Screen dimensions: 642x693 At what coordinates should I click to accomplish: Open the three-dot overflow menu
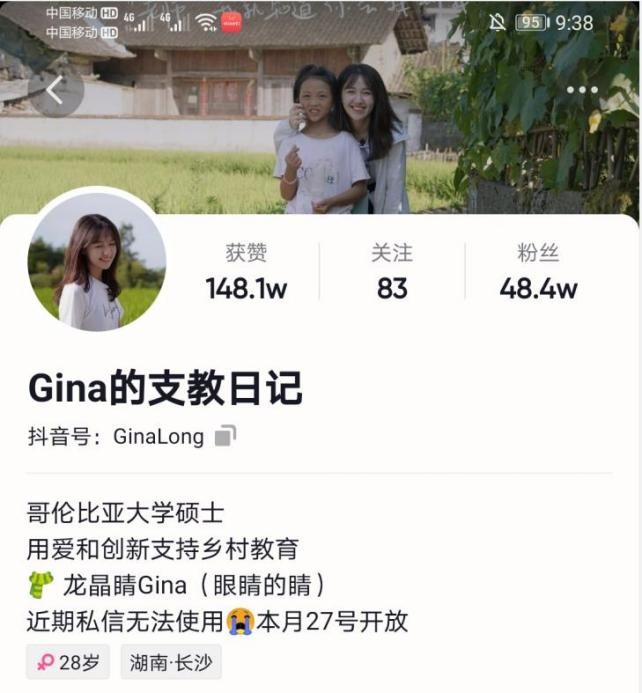[x=582, y=90]
